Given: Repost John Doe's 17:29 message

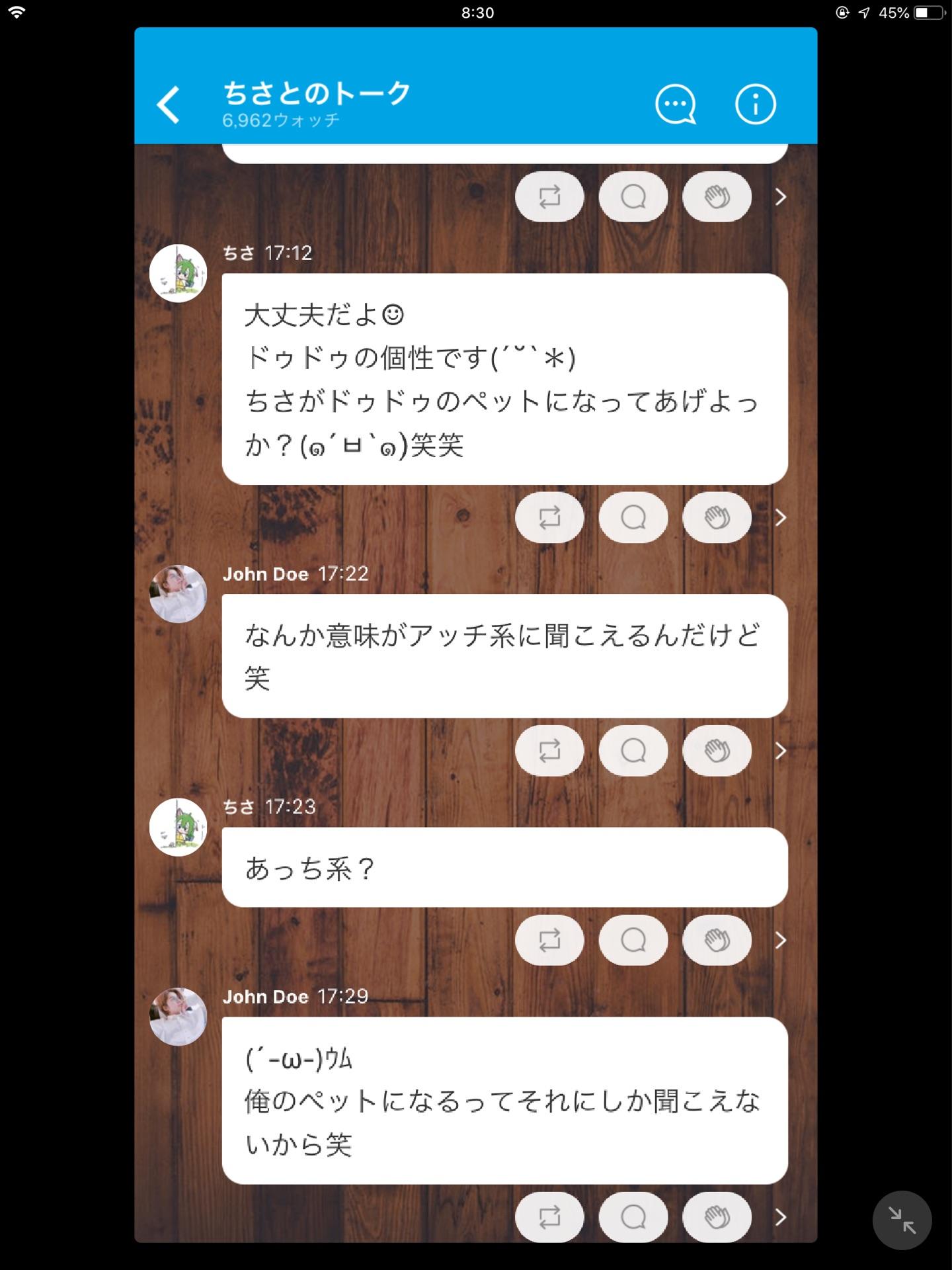Looking at the screenshot, I should 549,1216.
